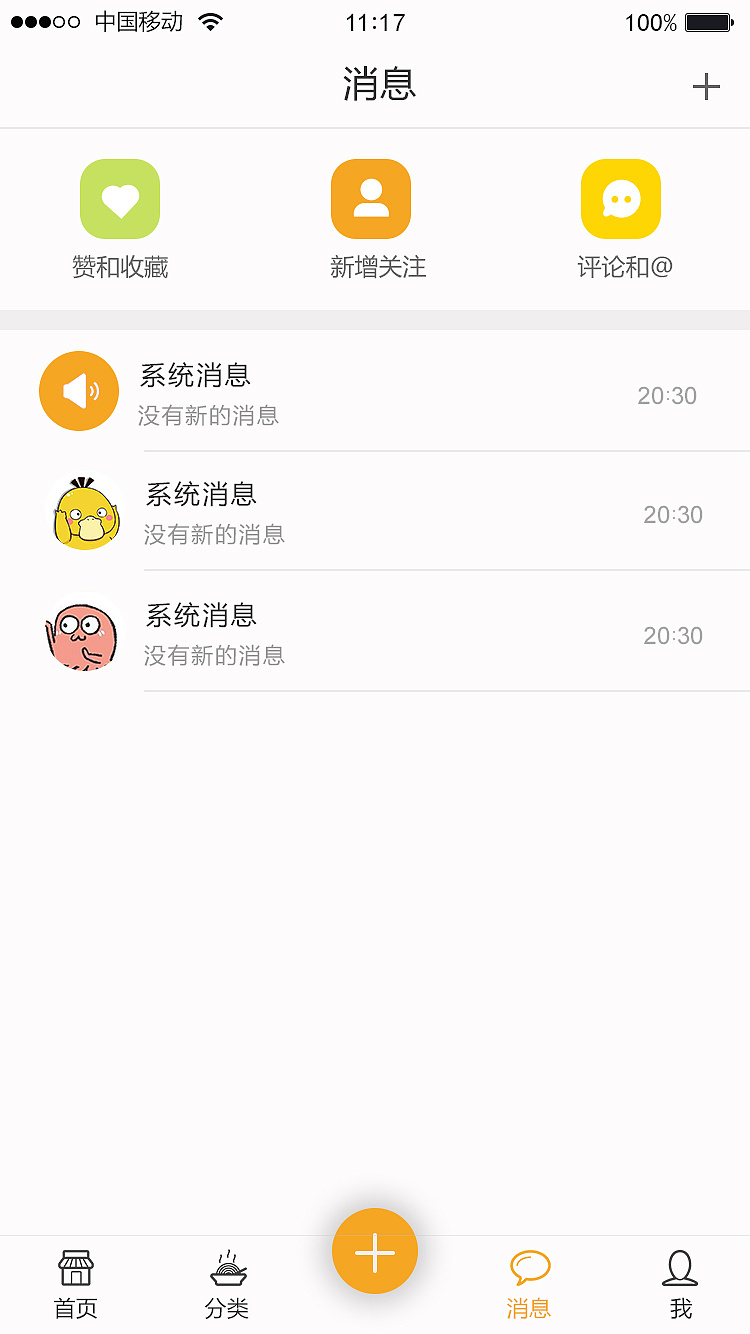Switch to the 首页 home tab
The width and height of the screenshot is (750, 1334).
pos(76,1284)
